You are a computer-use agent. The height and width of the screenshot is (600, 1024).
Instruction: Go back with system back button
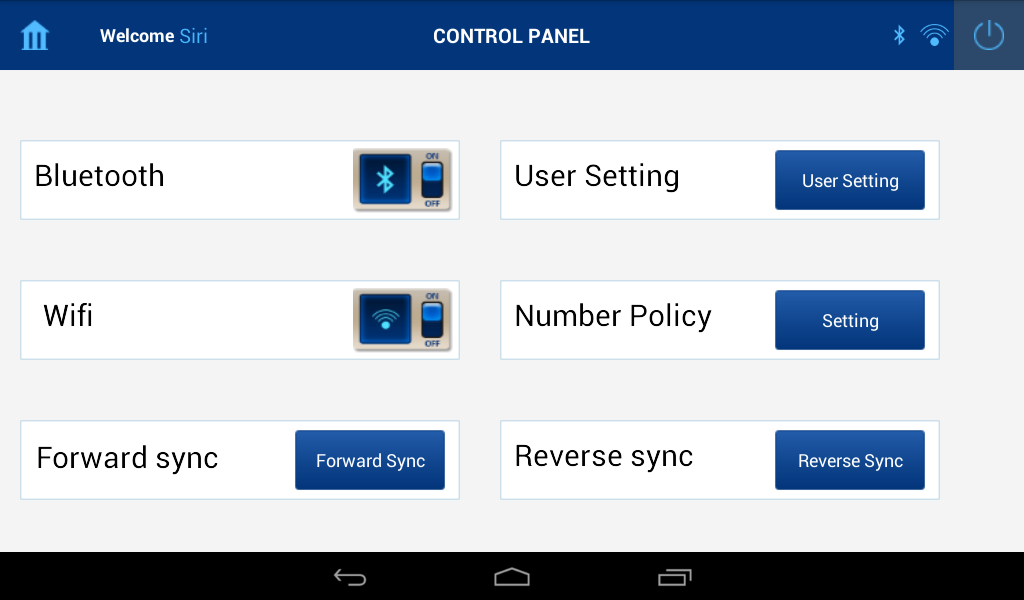pyautogui.click(x=350, y=577)
